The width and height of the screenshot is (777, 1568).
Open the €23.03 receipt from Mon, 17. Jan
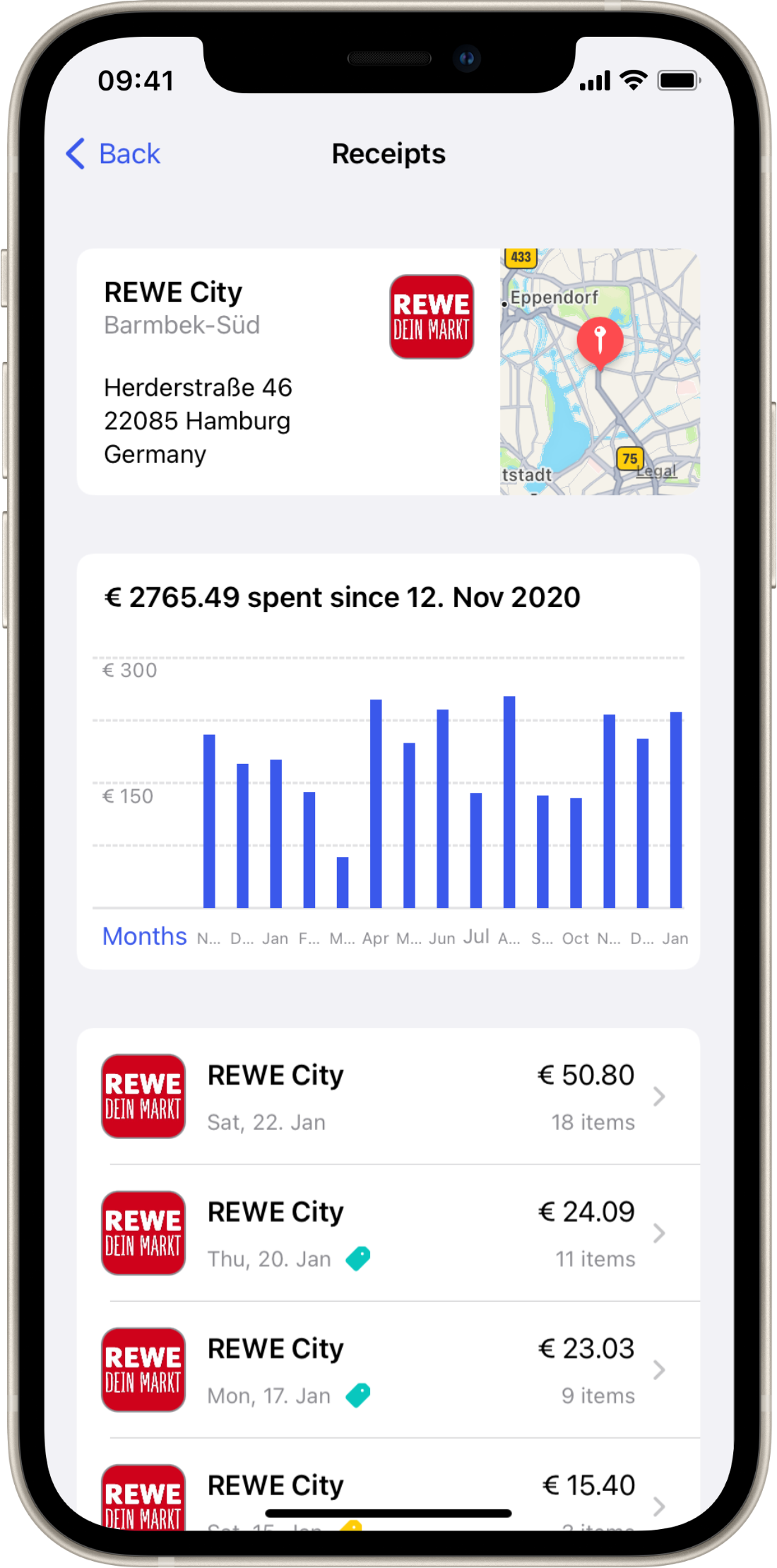pyautogui.click(x=389, y=1370)
